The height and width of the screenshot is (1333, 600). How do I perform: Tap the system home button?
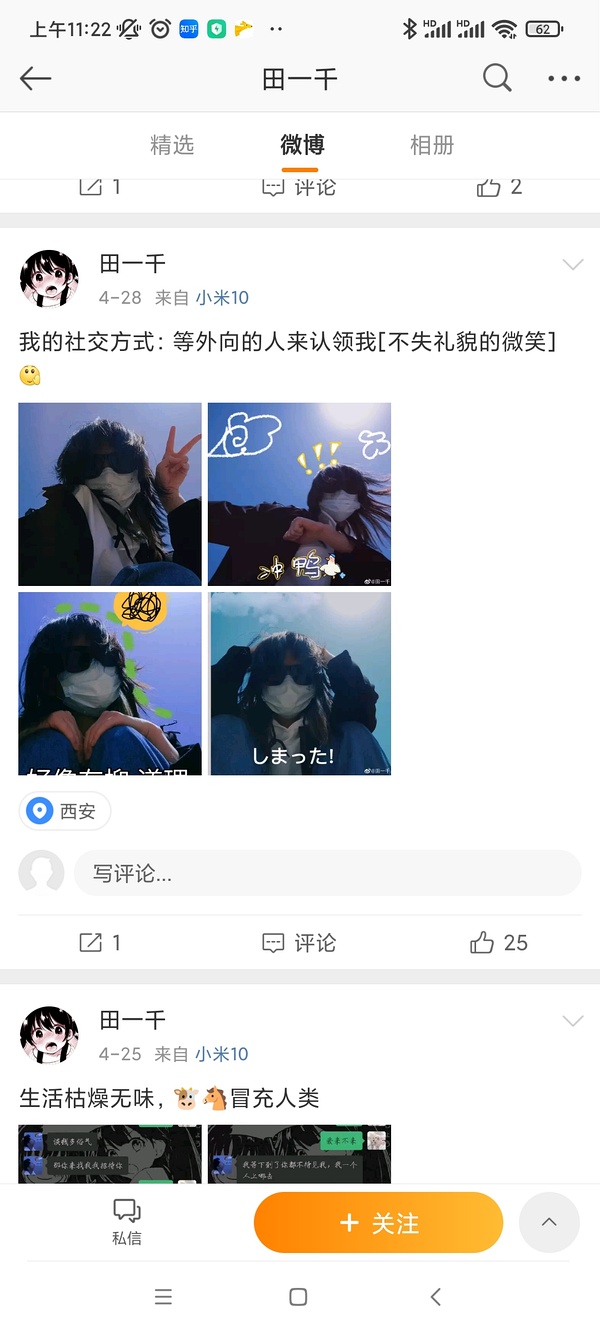pos(298,1297)
